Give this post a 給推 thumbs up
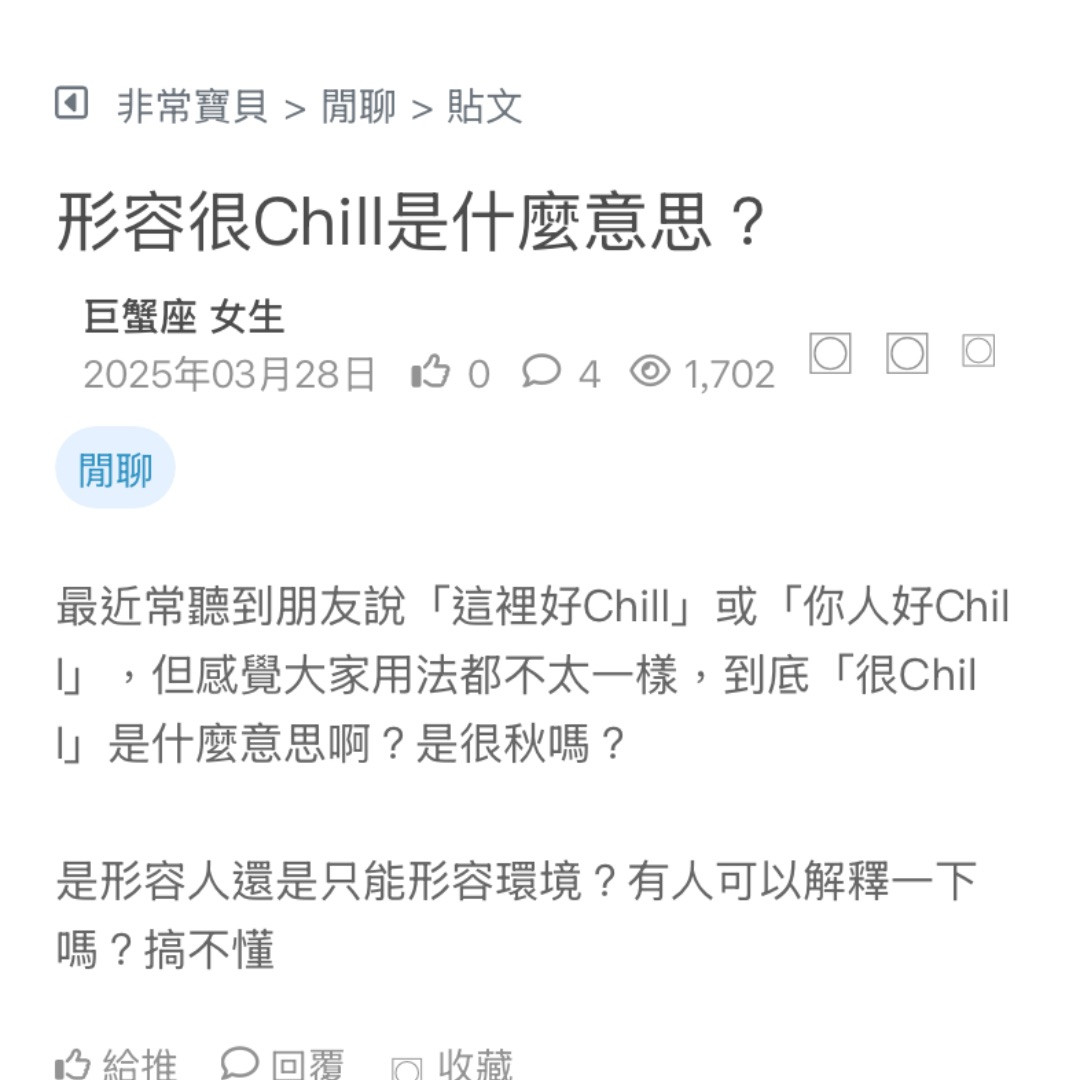The image size is (1080, 1080). pyautogui.click(x=116, y=1064)
